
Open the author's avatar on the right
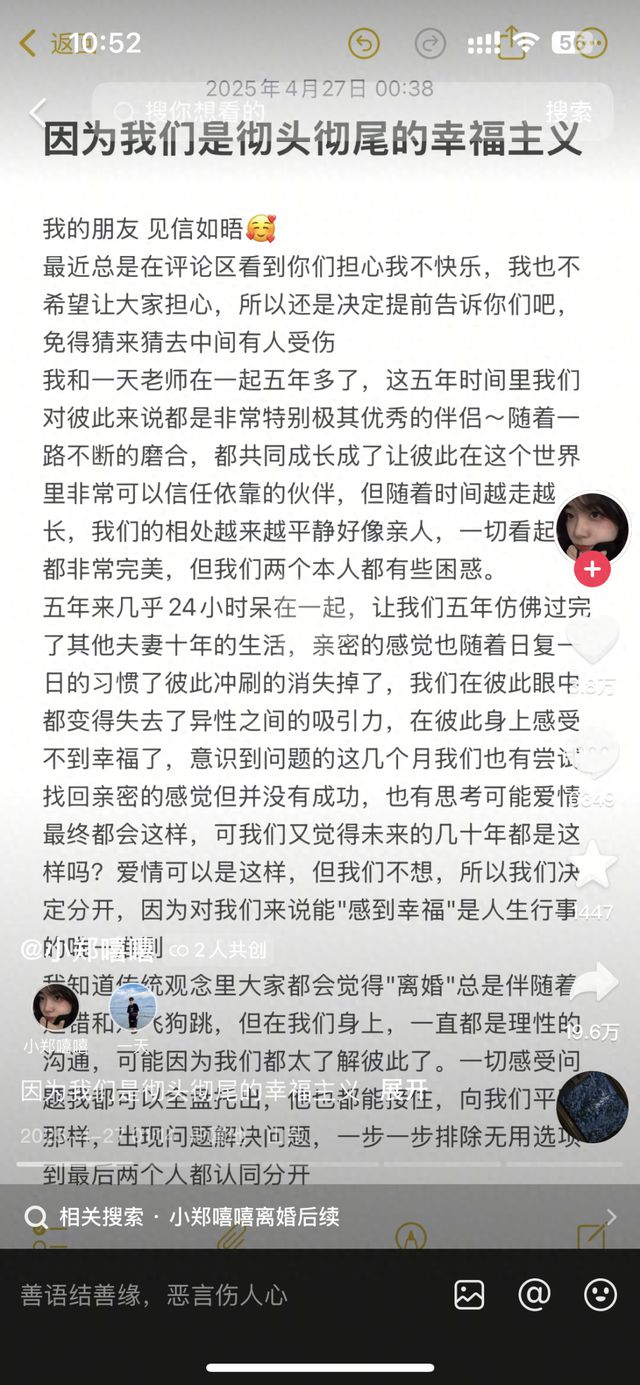coord(592,528)
